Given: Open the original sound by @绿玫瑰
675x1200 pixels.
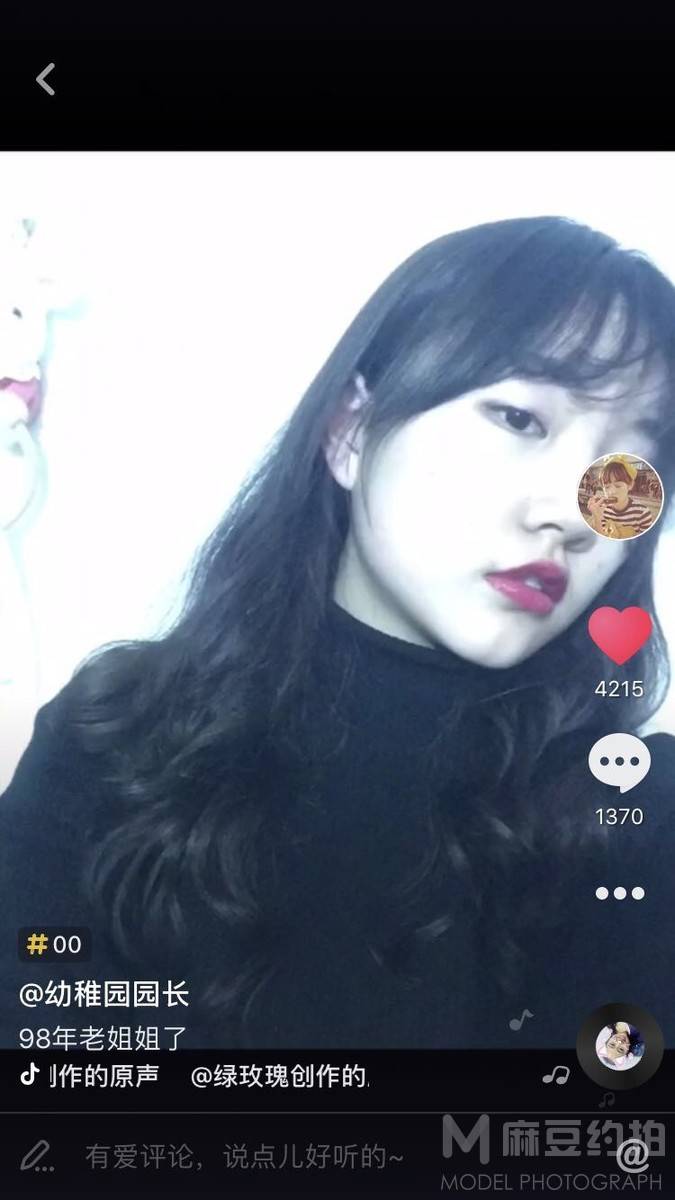Looking at the screenshot, I should [x=280, y=1076].
